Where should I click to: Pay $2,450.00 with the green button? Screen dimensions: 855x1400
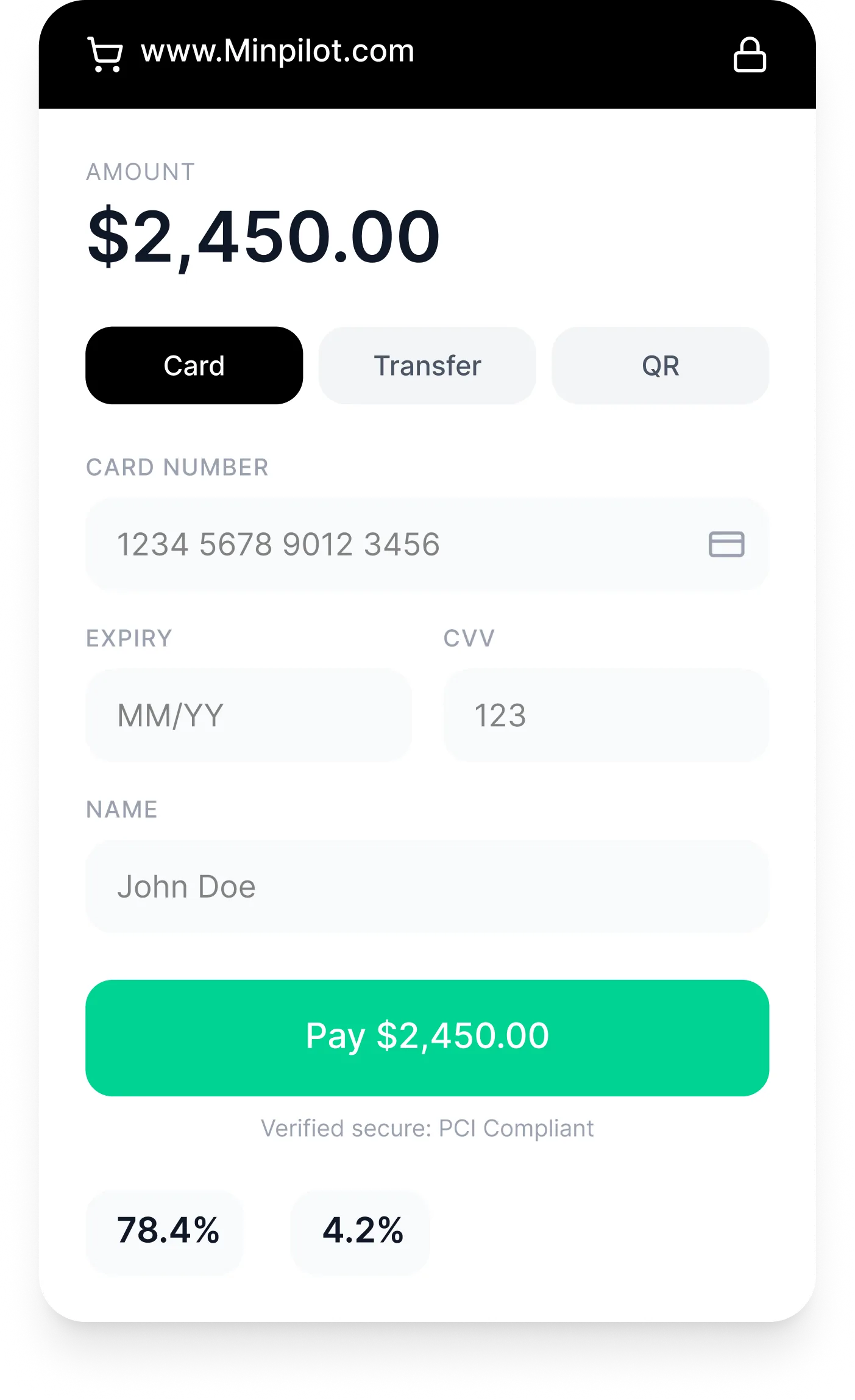pyautogui.click(x=427, y=1038)
